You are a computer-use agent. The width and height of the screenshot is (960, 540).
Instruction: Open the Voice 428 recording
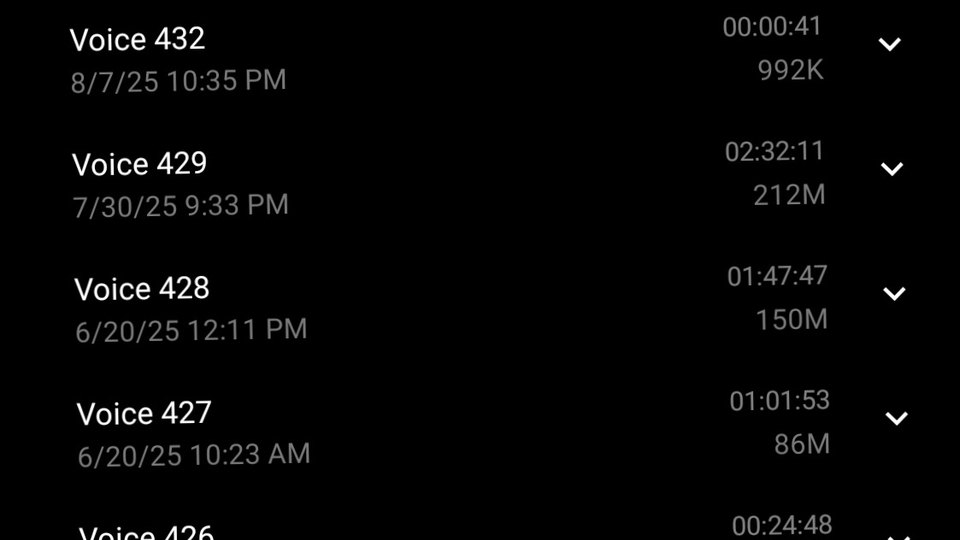pos(142,289)
